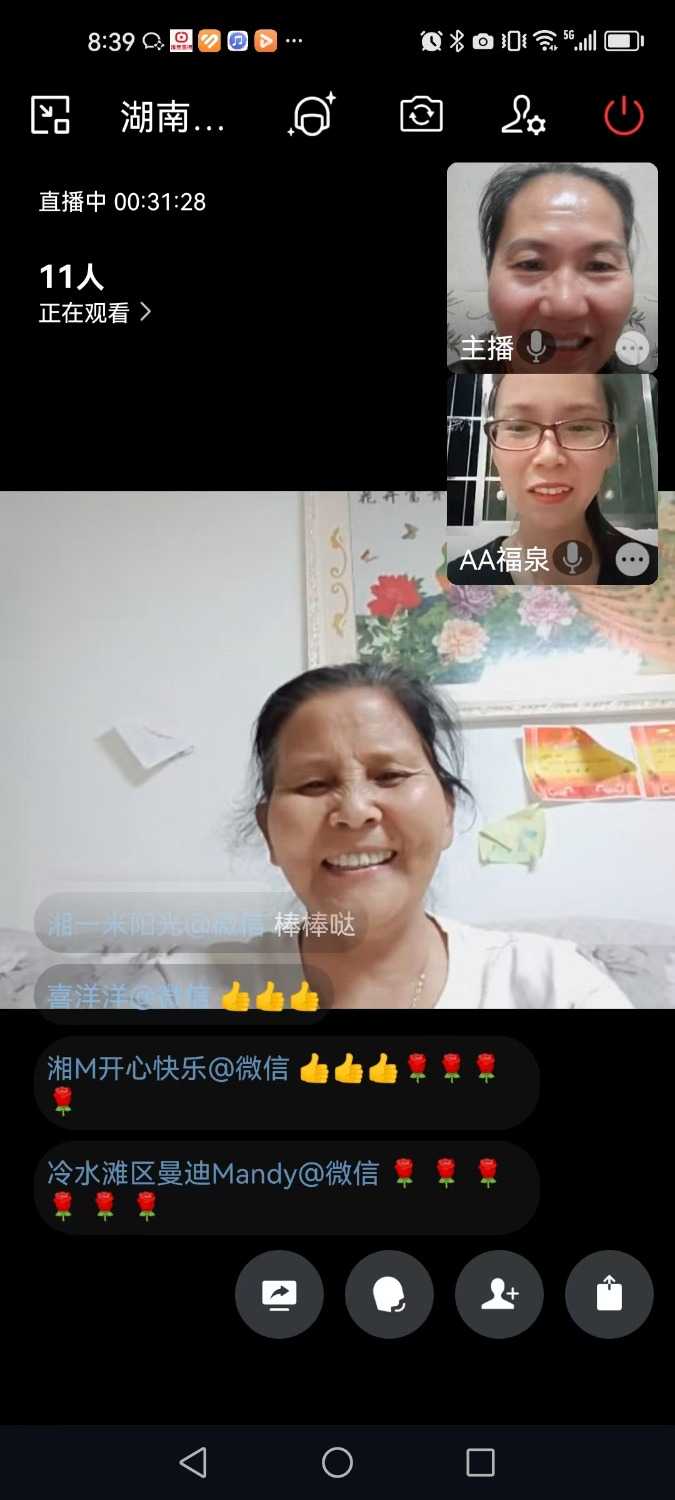This screenshot has width=675, height=1500.
Task: Open host management settings icon
Action: [522, 116]
